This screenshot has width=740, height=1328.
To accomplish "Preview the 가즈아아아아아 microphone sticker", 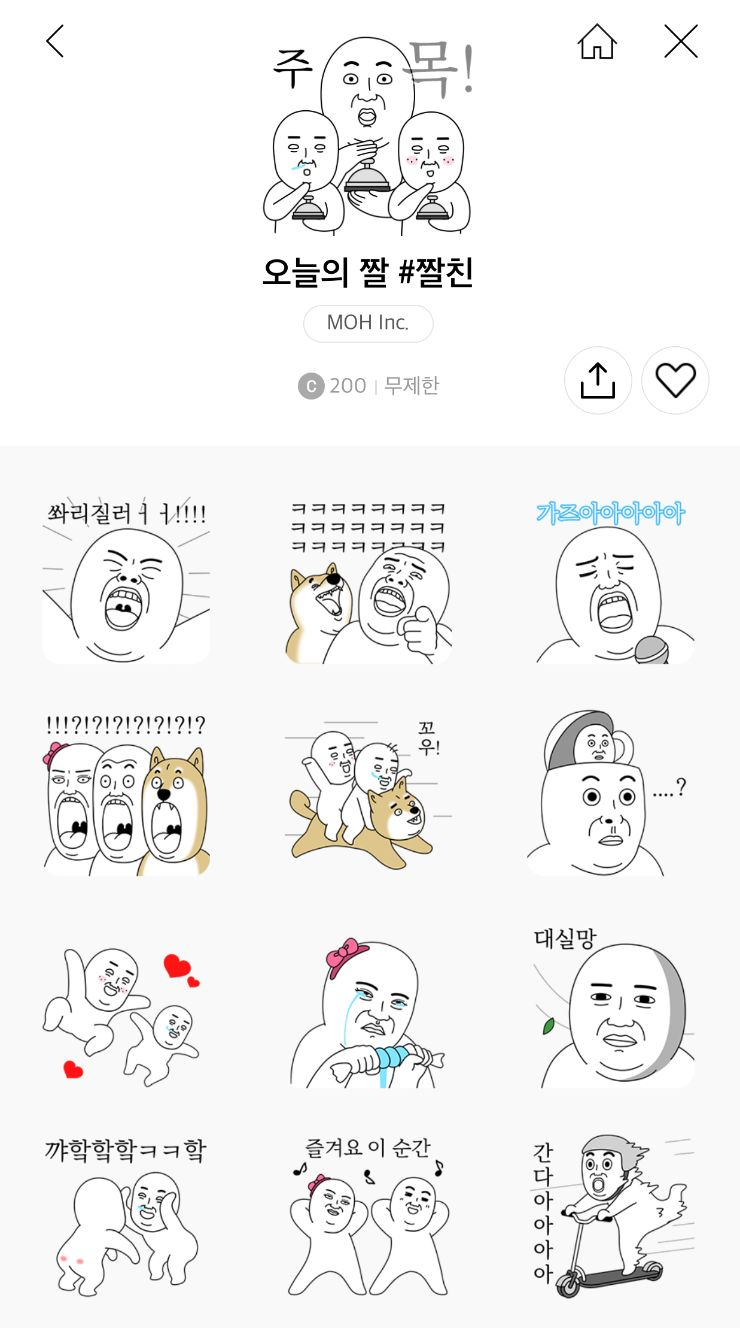I will (612, 580).
